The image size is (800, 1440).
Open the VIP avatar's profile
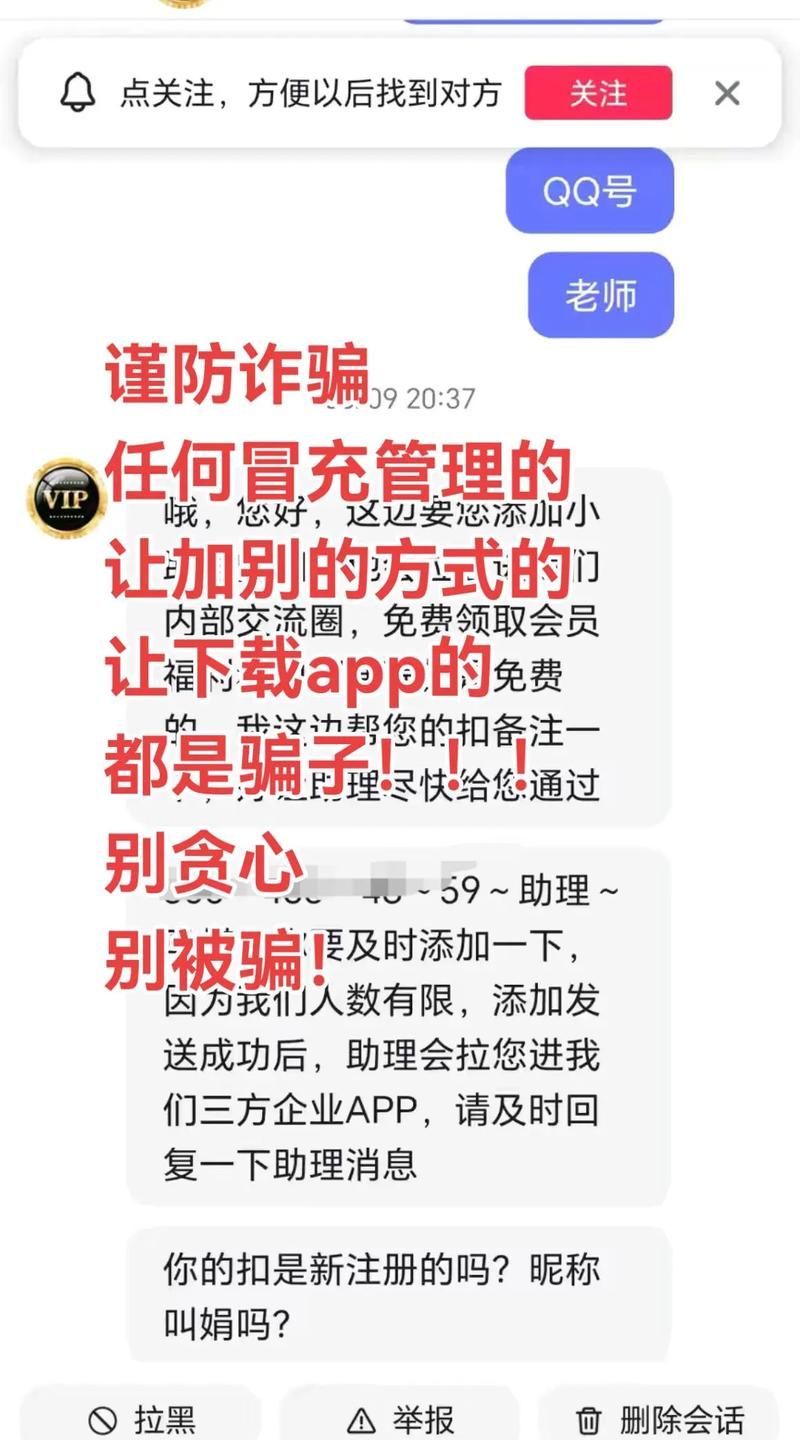pos(66,499)
